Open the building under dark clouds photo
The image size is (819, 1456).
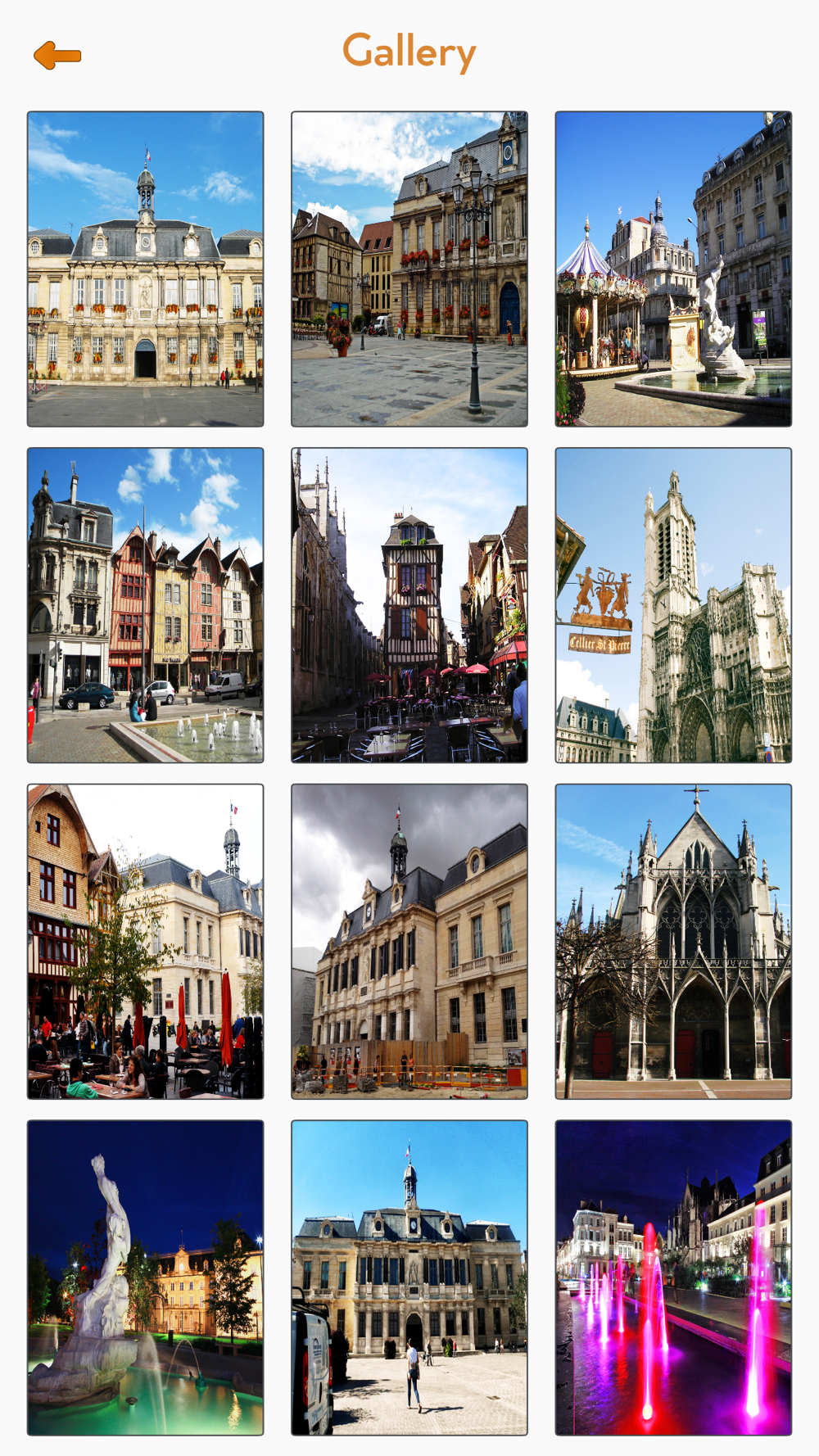pyautogui.click(x=409, y=942)
